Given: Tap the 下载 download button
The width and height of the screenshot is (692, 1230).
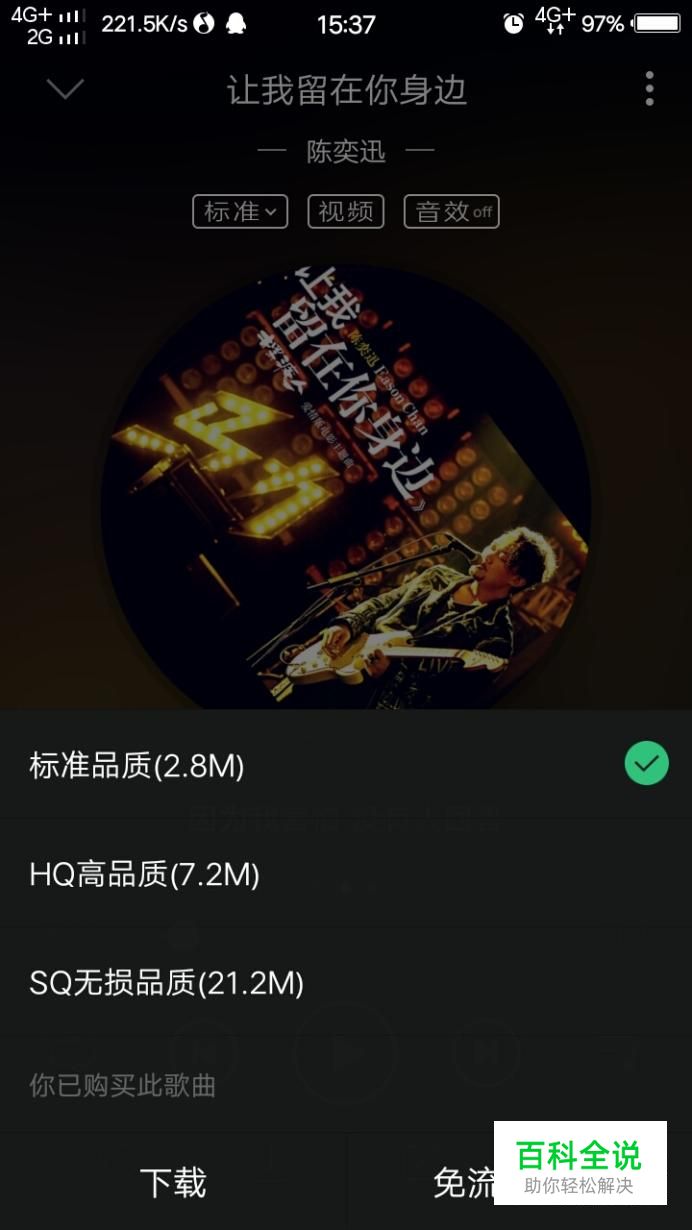Looking at the screenshot, I should 173,1183.
